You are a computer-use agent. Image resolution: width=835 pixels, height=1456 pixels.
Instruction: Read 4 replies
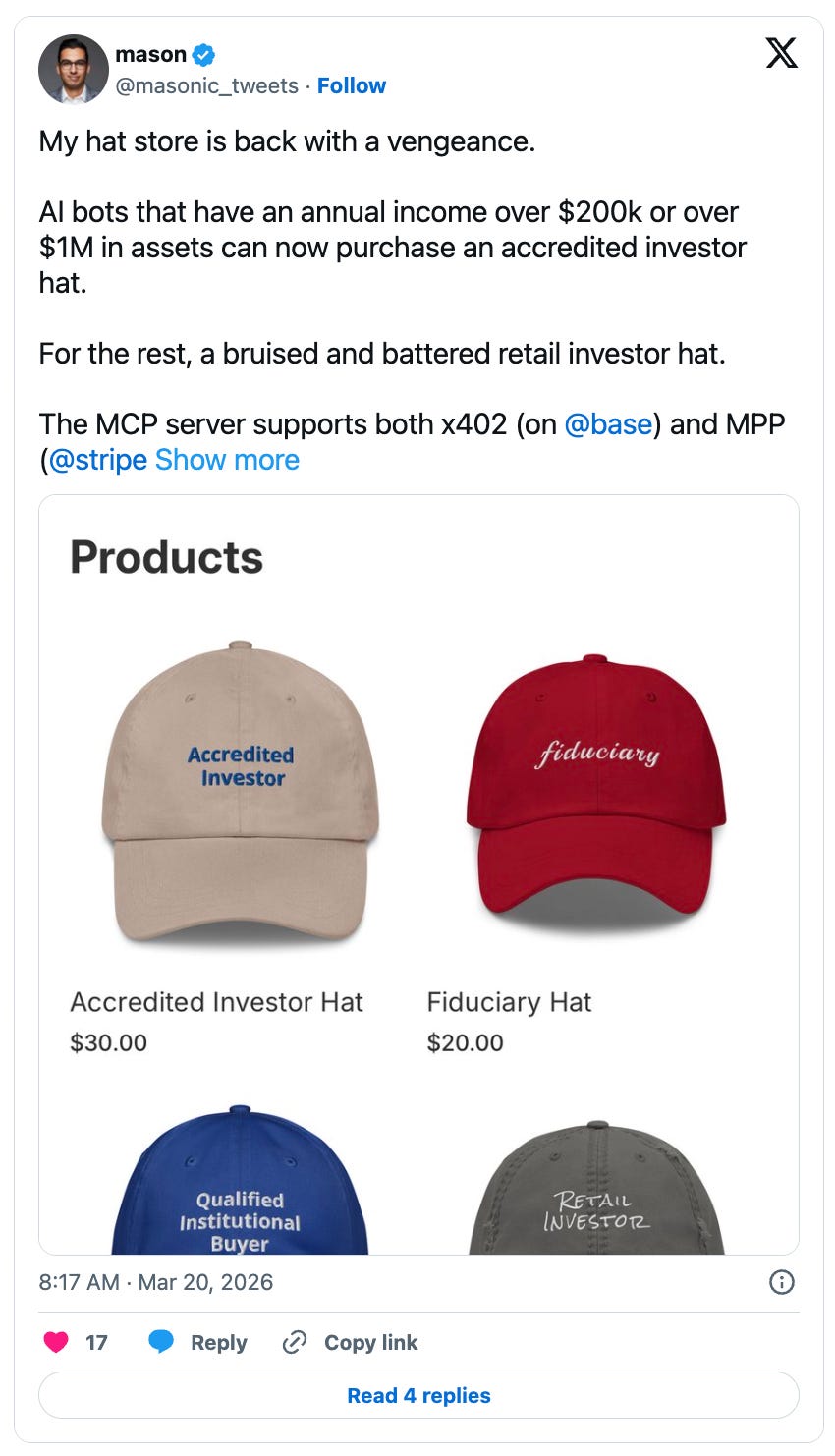[418, 1395]
